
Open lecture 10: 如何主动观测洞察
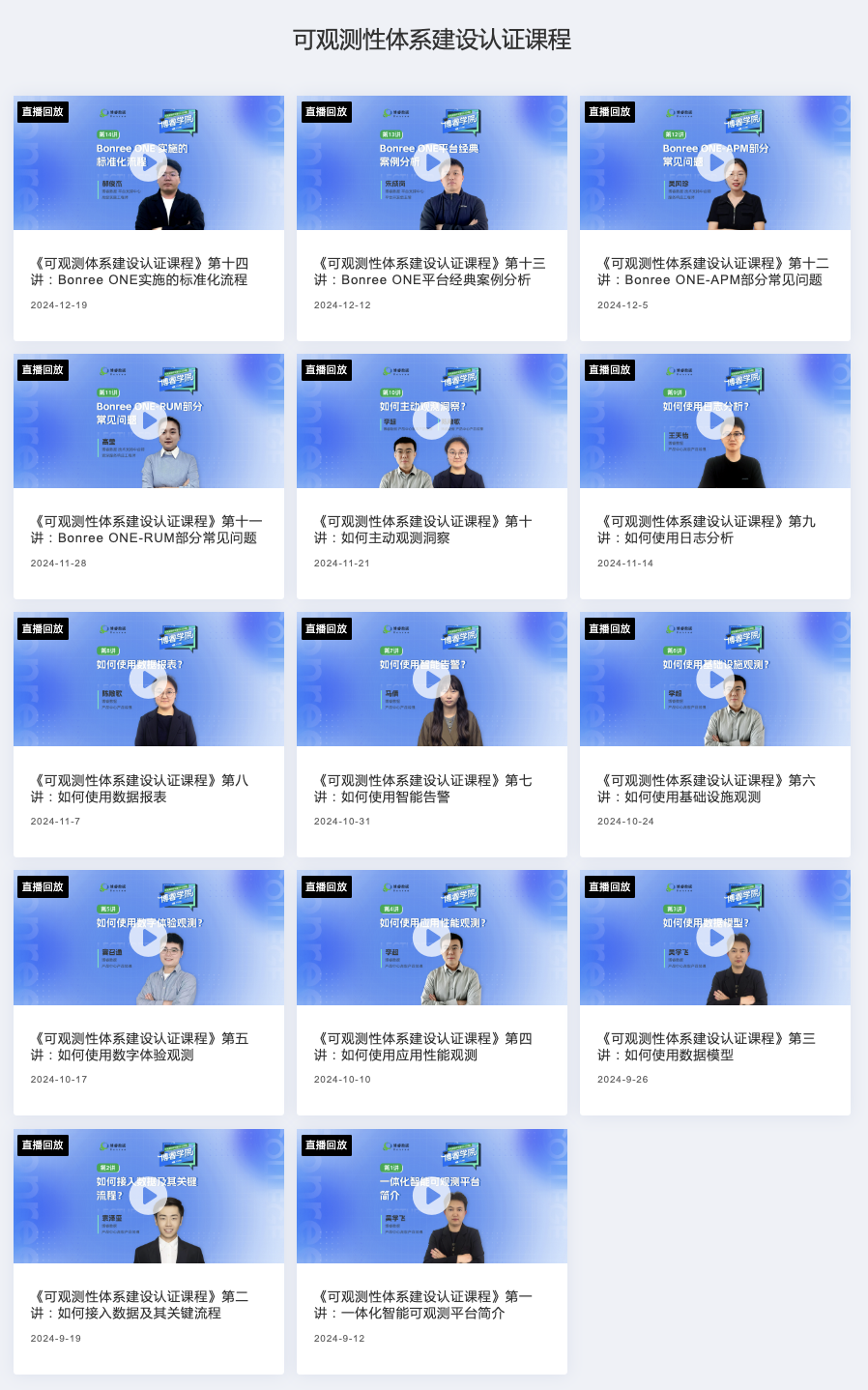pos(431,420)
